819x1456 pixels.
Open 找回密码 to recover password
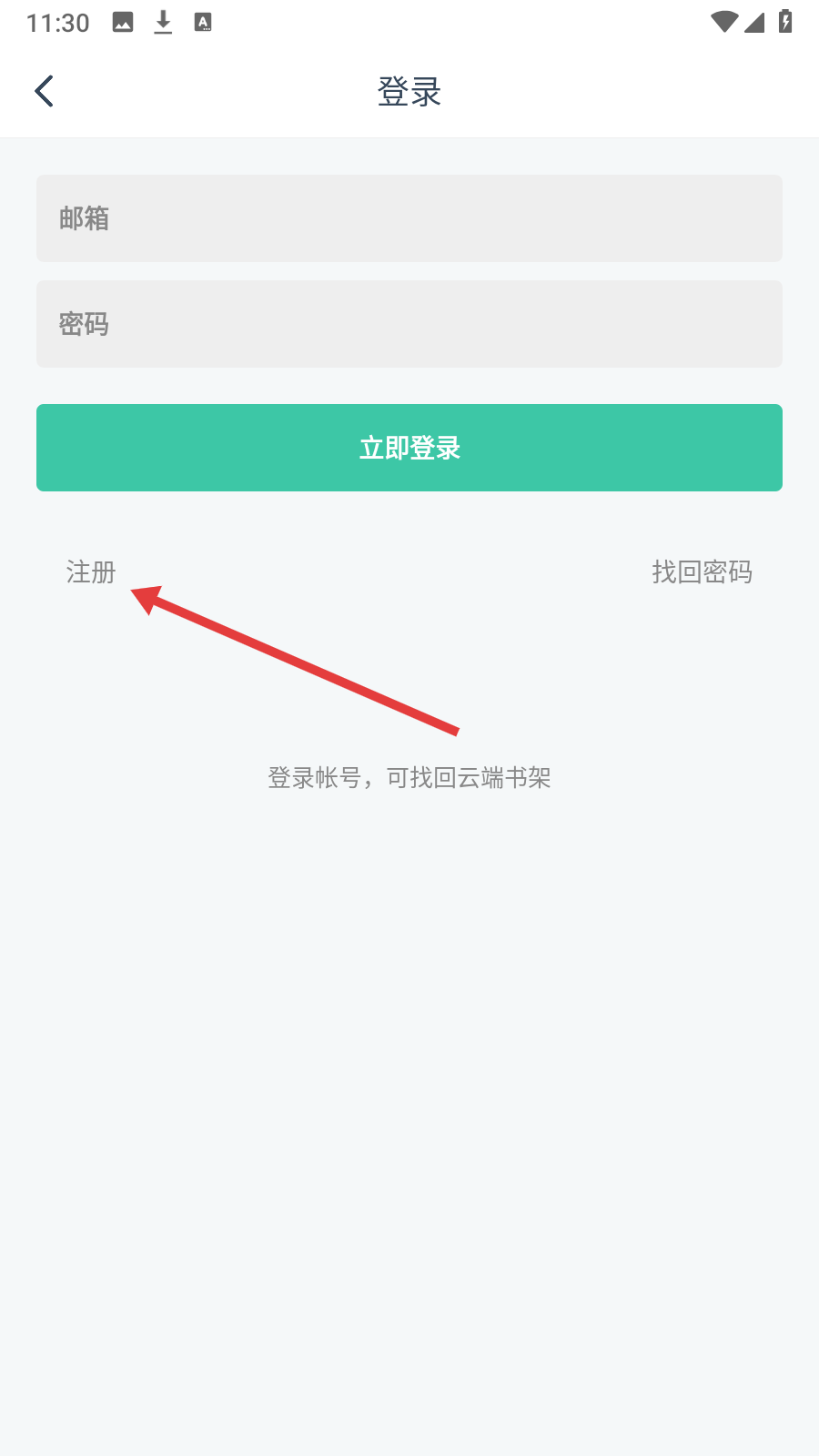click(702, 572)
